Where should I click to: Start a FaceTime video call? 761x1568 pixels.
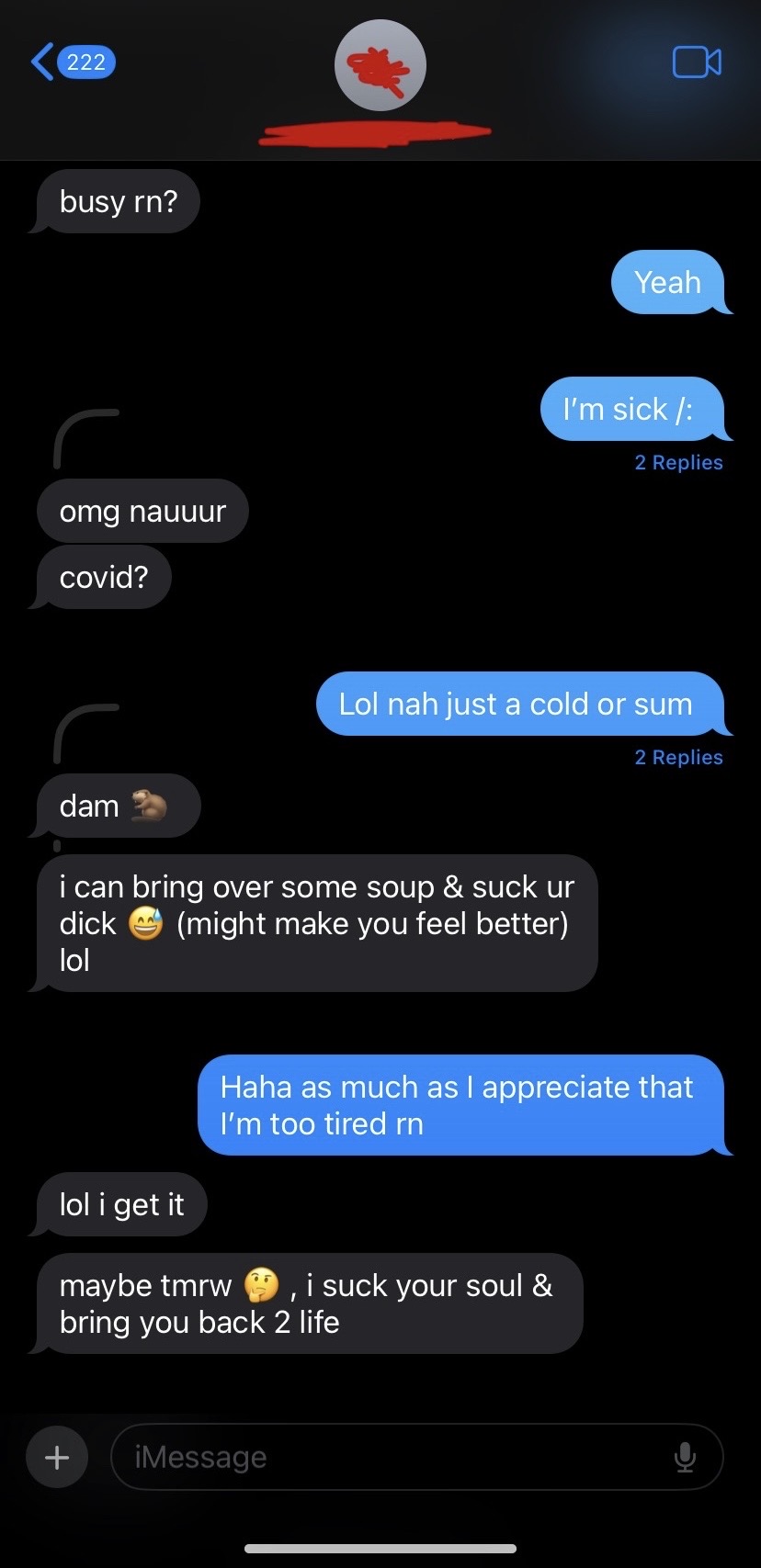(x=697, y=62)
